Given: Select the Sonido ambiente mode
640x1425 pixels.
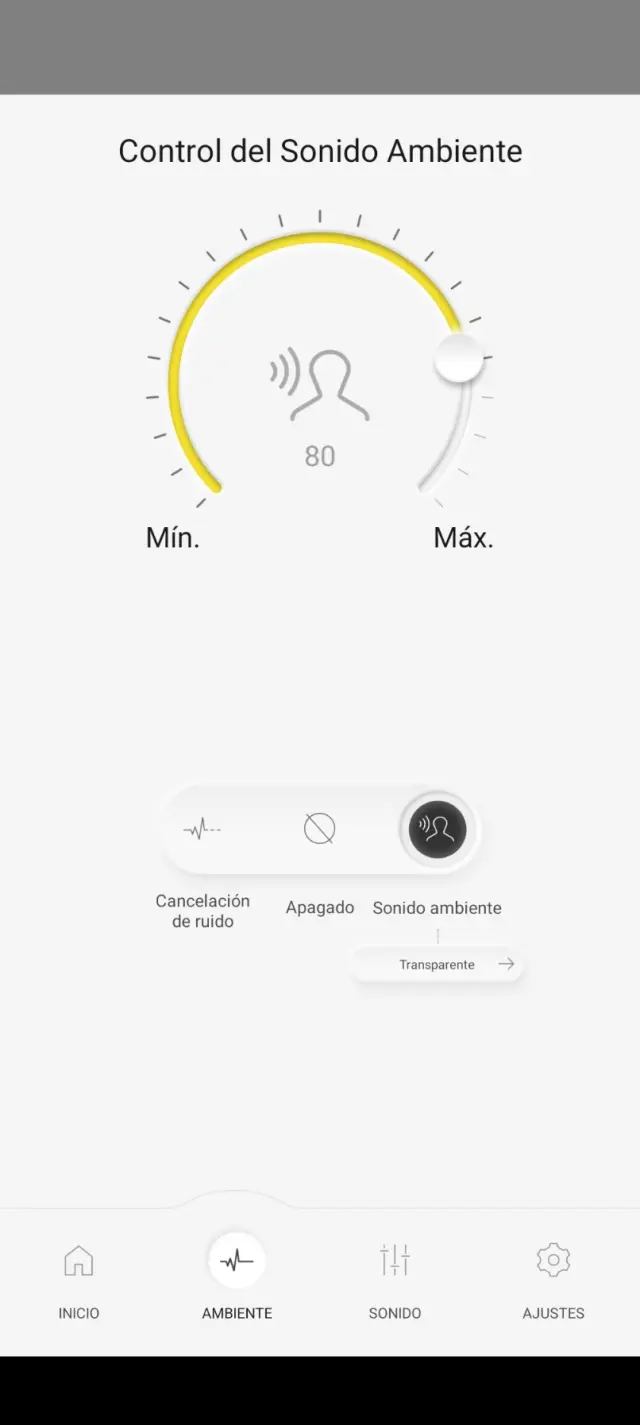Looking at the screenshot, I should point(438,829).
